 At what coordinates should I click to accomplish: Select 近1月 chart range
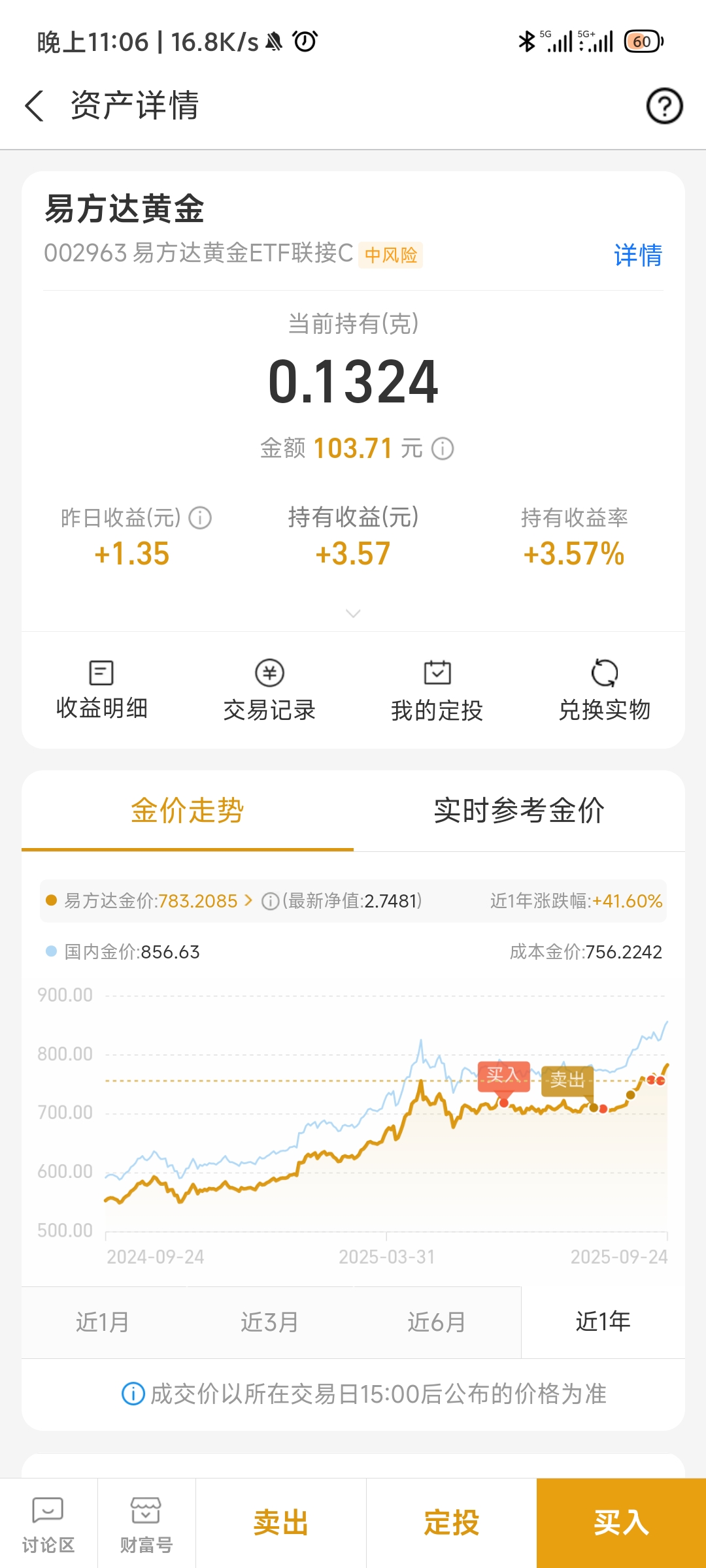click(x=103, y=1322)
